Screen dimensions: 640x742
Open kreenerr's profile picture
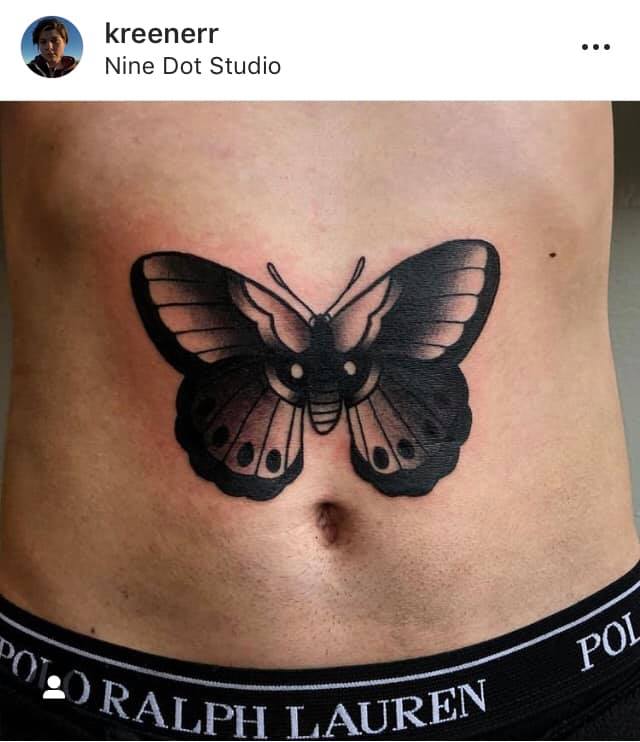pos(52,48)
